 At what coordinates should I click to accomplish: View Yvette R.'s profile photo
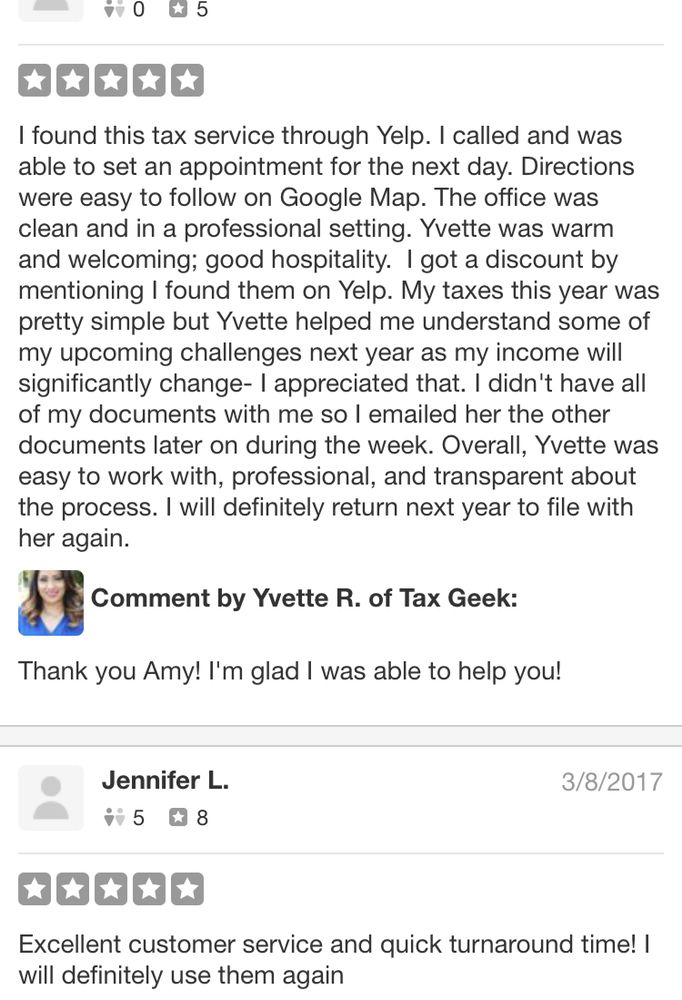(51, 603)
